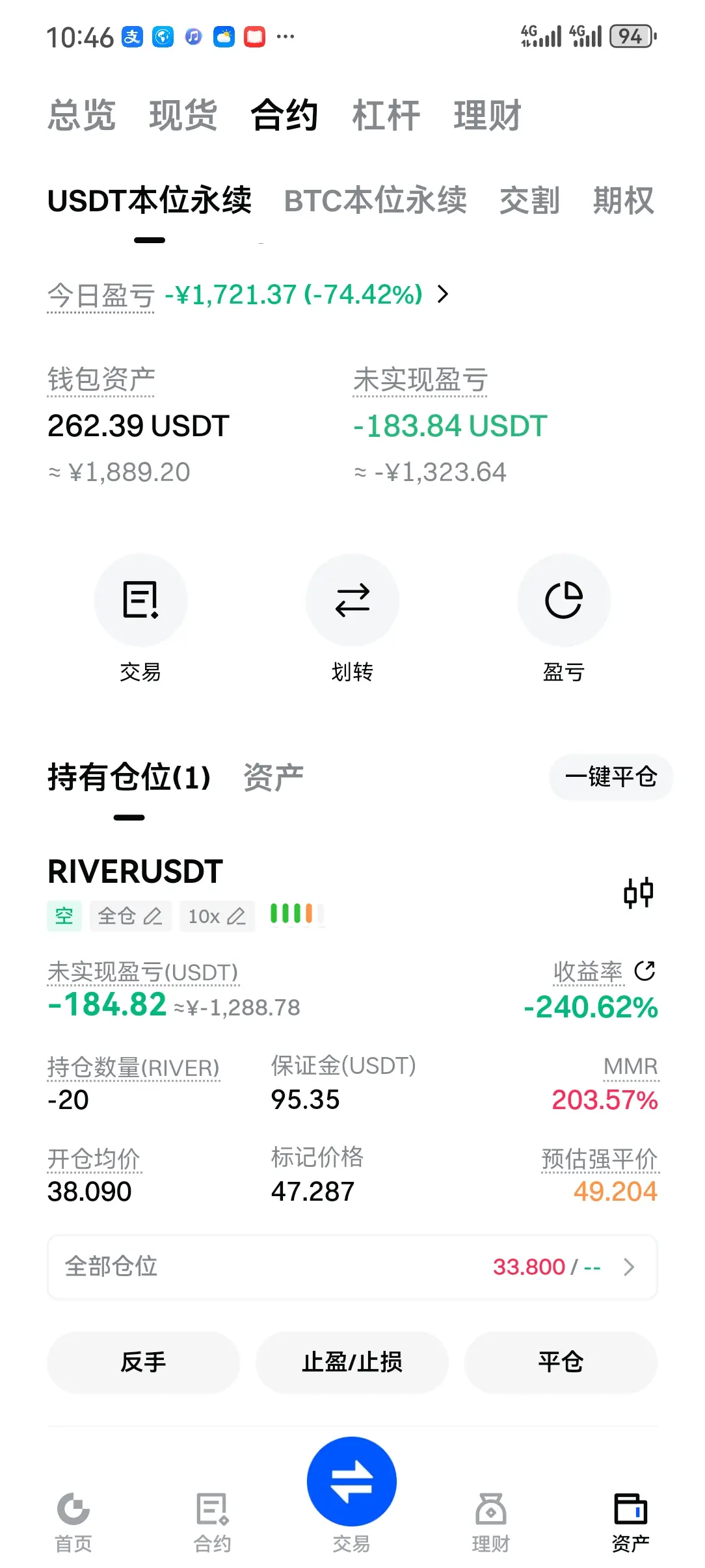The height and width of the screenshot is (1568, 705).
Task: Tap the 反手 reverse position button
Action: click(x=143, y=1362)
